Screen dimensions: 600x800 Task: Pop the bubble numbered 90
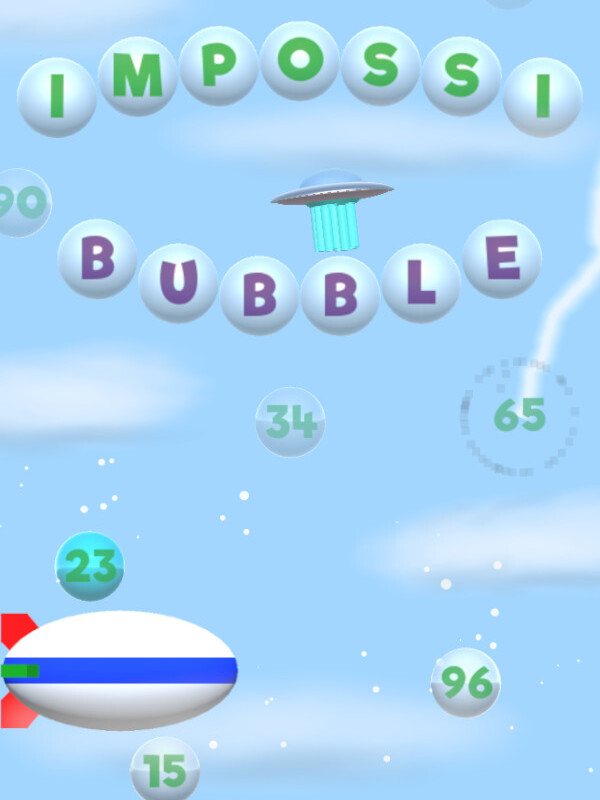20,203
